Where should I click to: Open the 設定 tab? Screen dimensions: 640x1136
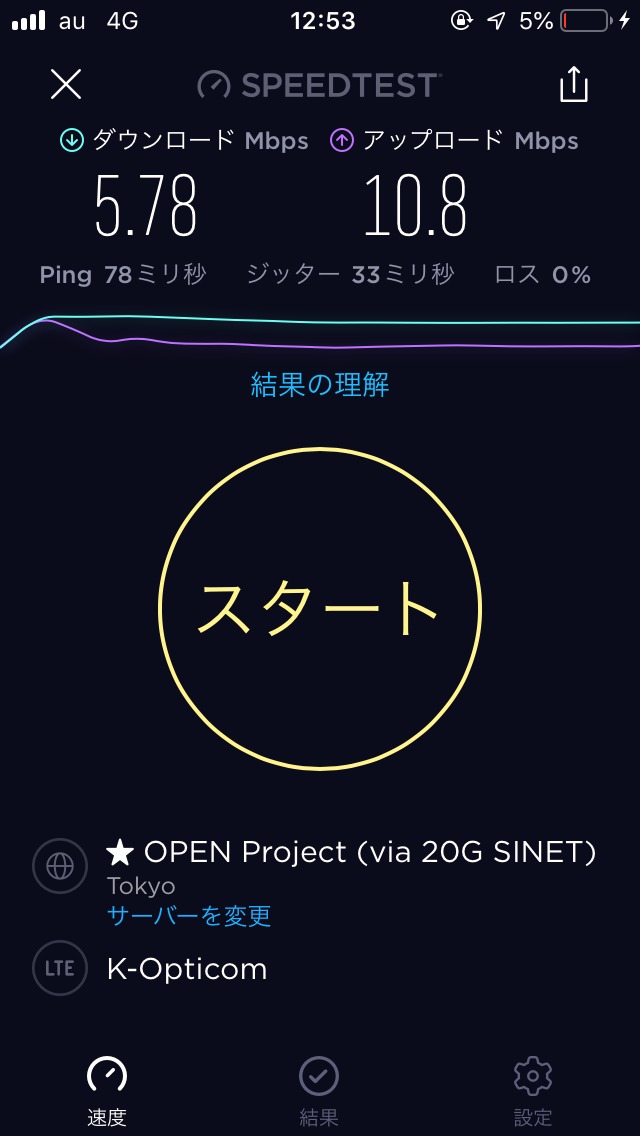pyautogui.click(x=533, y=1088)
